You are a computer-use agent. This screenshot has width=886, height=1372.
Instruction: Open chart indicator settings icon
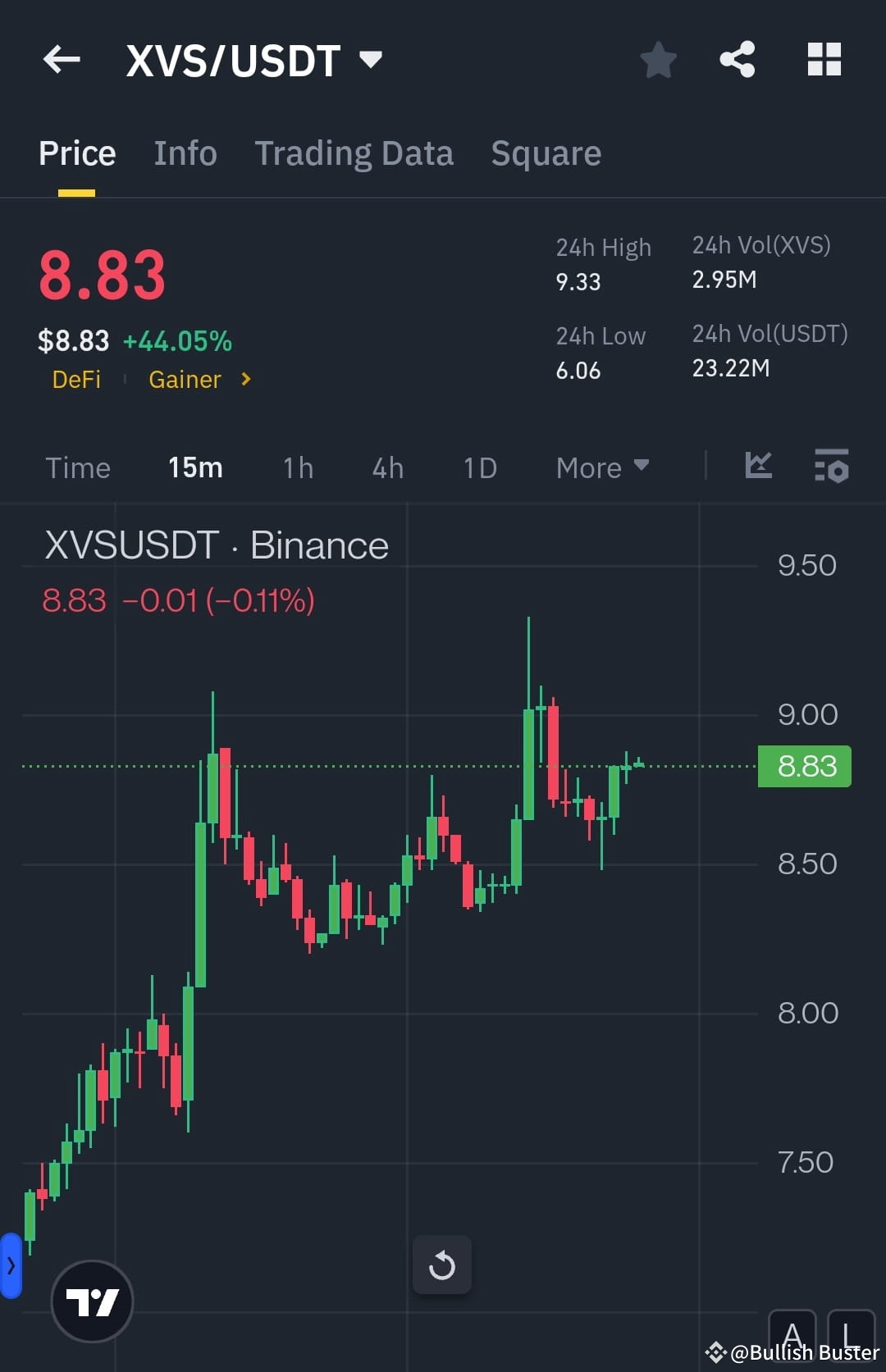(x=830, y=466)
